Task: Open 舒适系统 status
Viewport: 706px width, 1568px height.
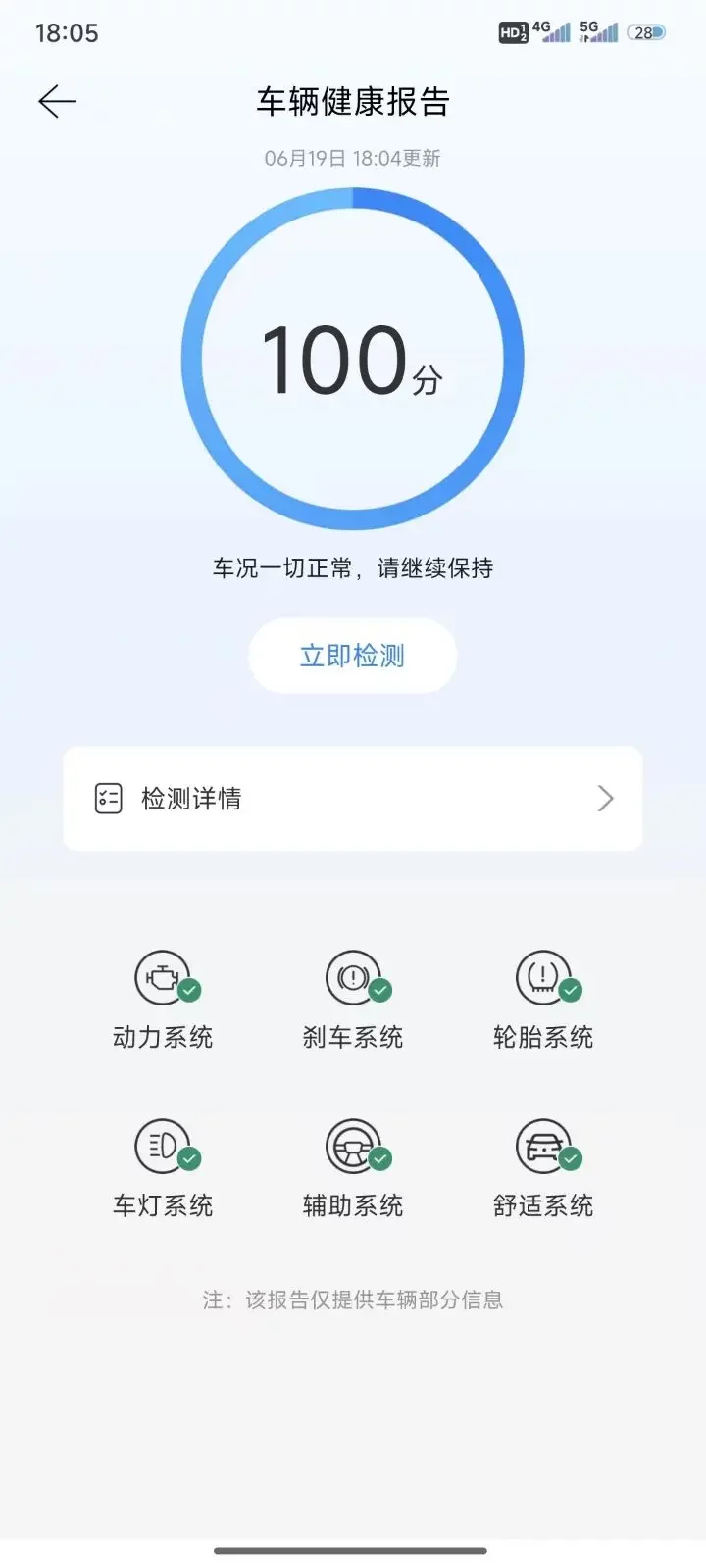Action: (543, 1169)
